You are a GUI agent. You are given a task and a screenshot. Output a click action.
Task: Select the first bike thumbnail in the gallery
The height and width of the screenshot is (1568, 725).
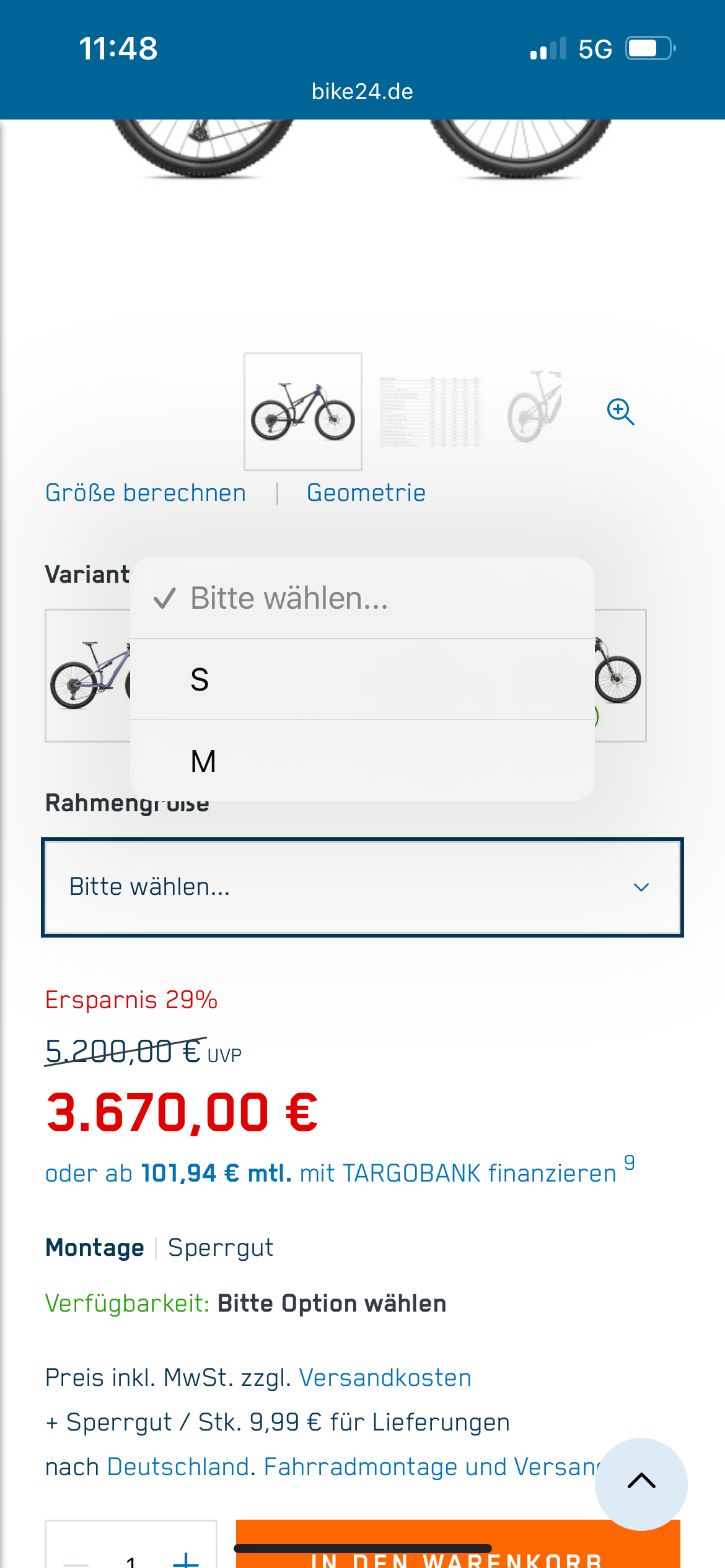[x=303, y=412]
